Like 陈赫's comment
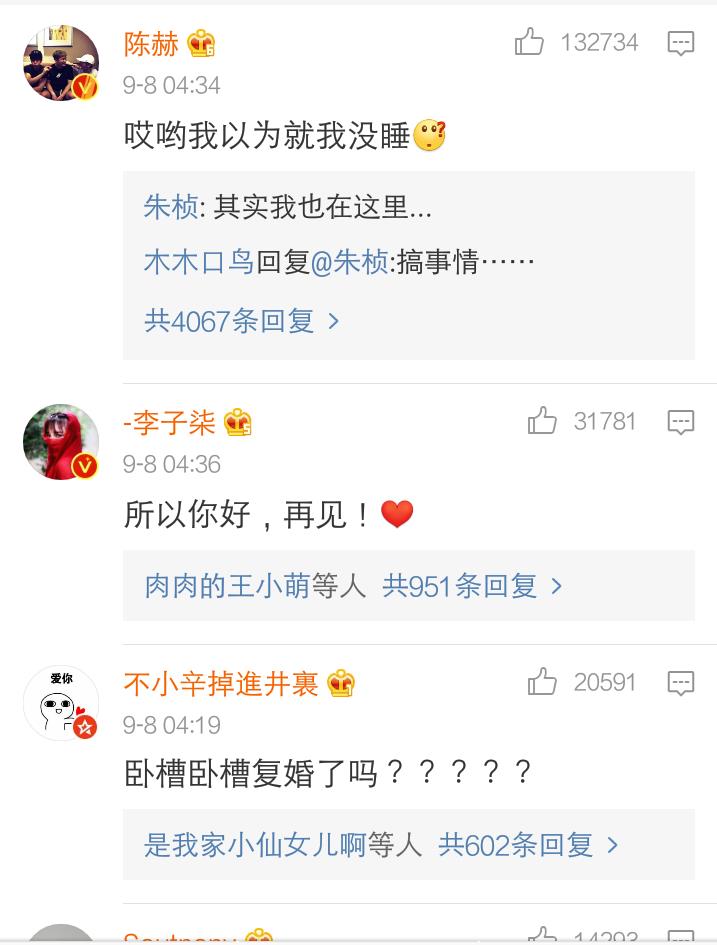The image size is (717, 945). coord(529,42)
